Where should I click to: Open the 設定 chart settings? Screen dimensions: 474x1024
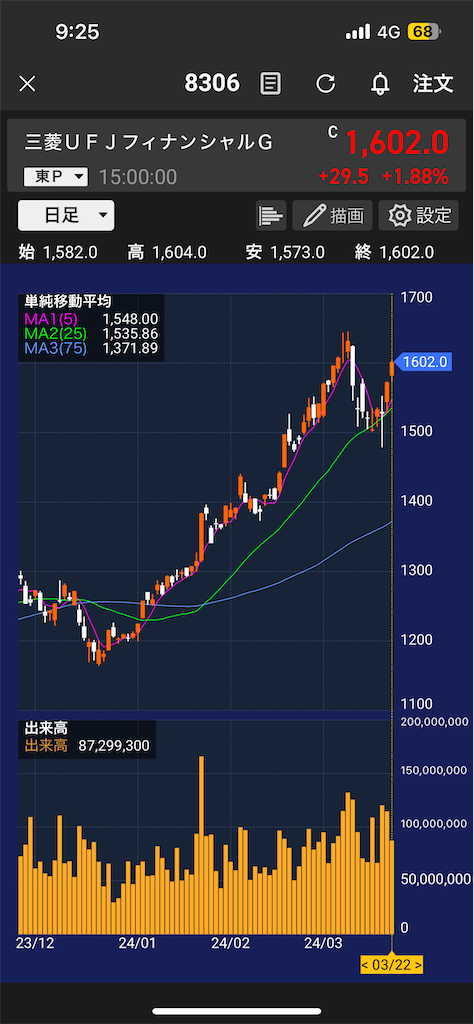click(419, 216)
